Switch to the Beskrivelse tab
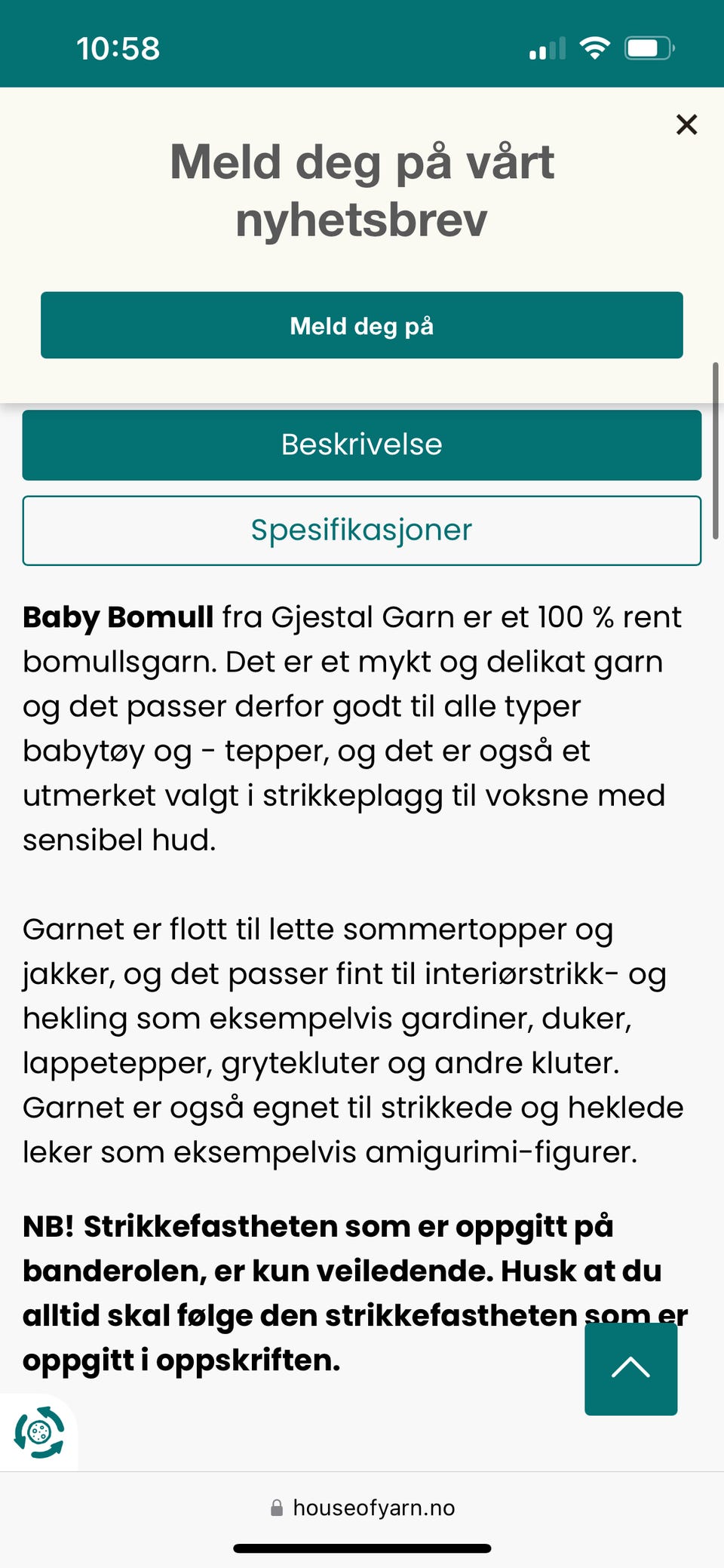Viewport: 724px width, 1568px height. coord(361,444)
